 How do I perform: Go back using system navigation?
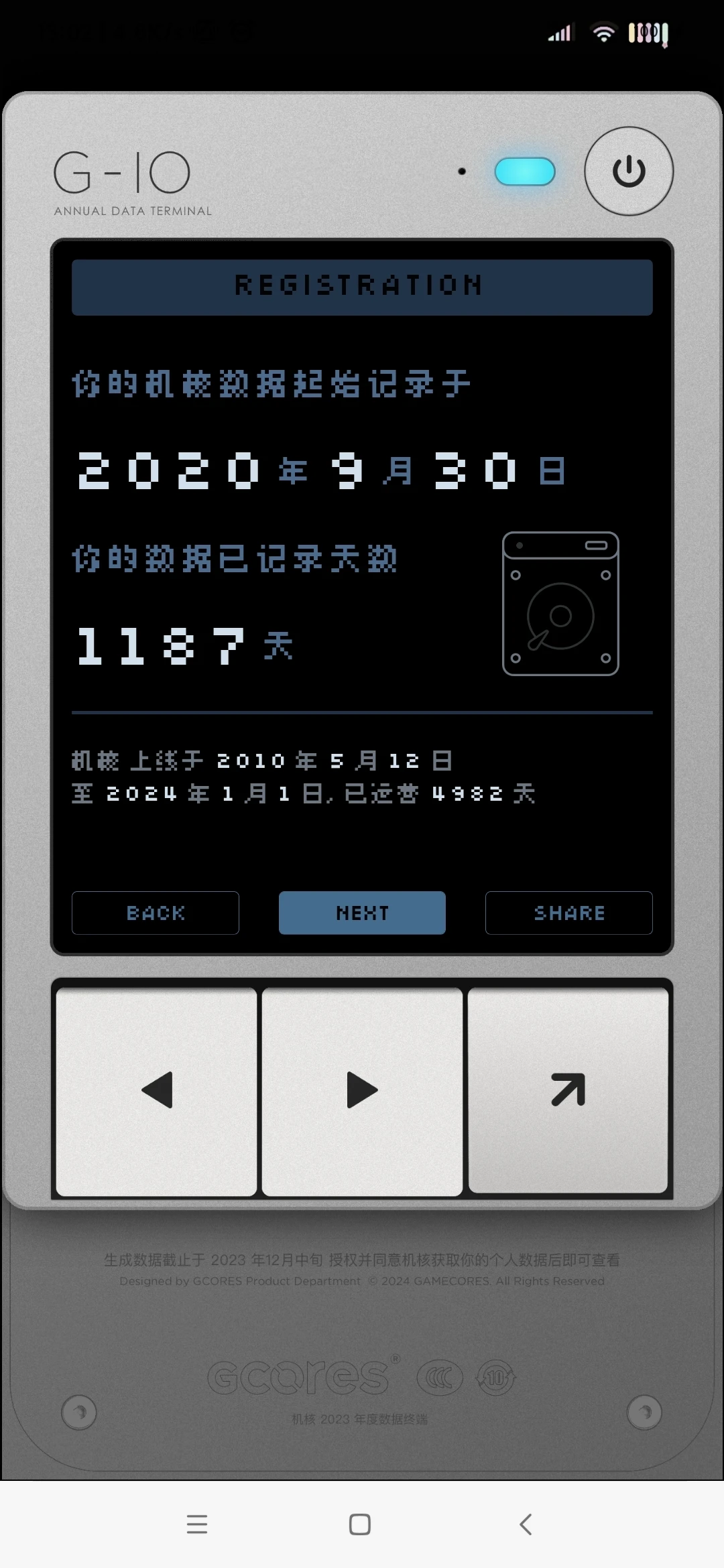point(526,1524)
